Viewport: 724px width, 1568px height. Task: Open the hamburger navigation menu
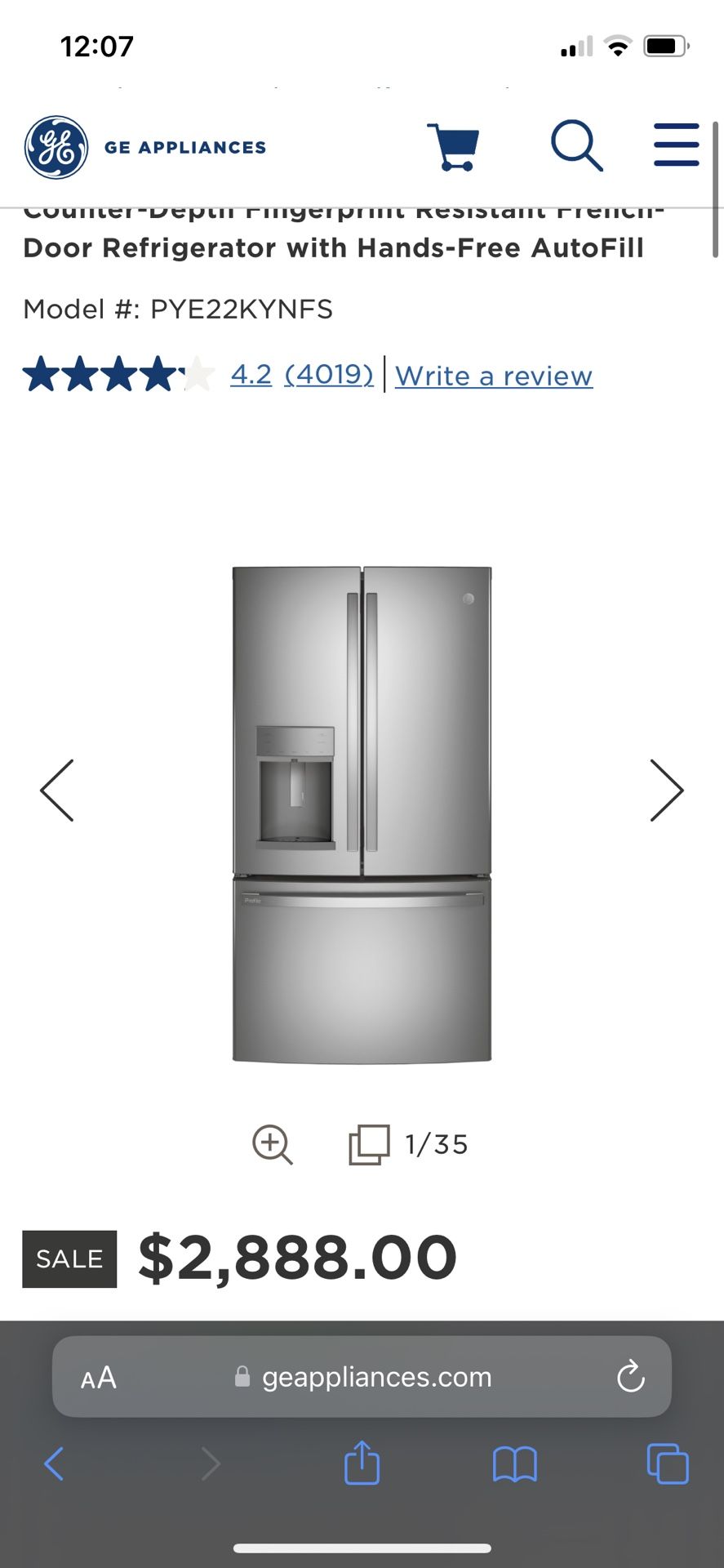click(x=676, y=145)
